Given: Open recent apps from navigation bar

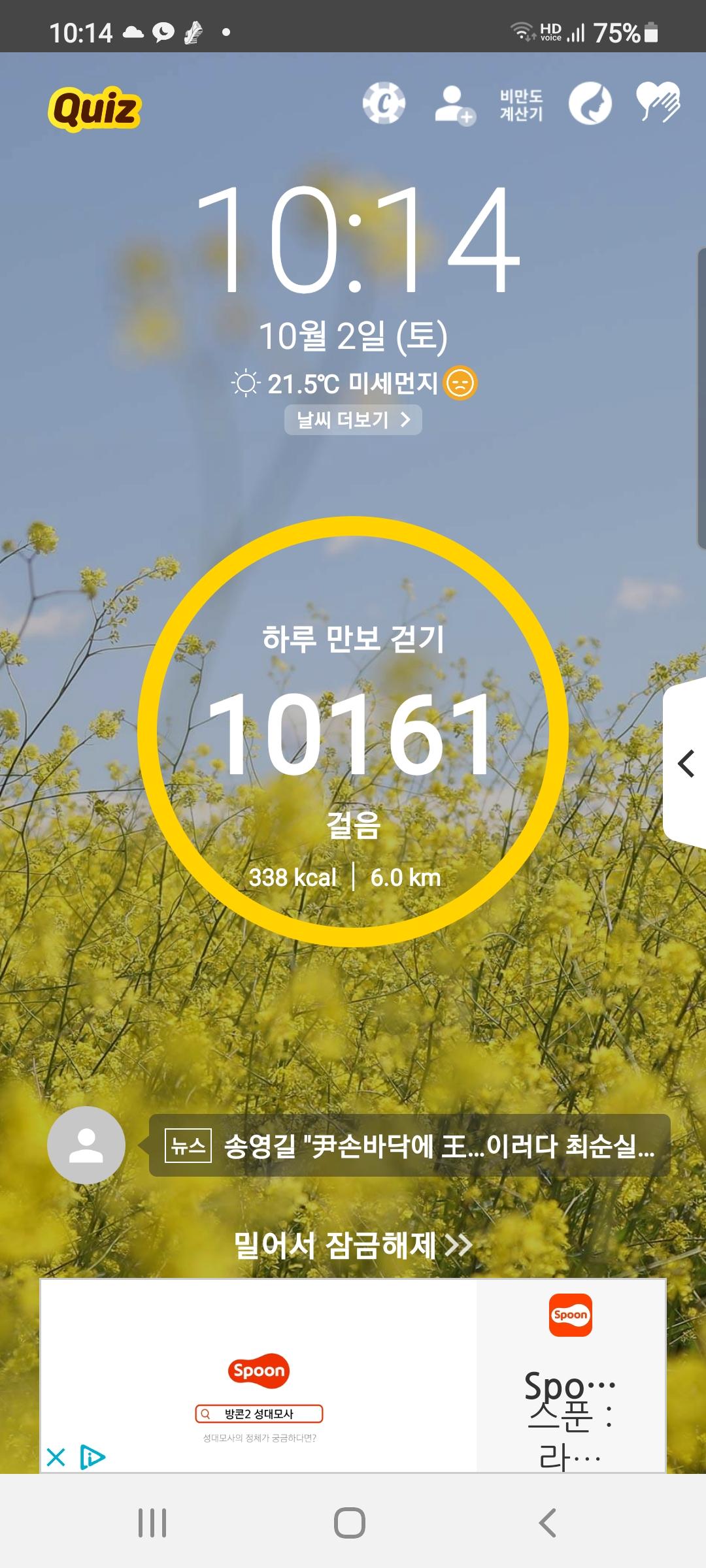Looking at the screenshot, I should pyautogui.click(x=152, y=1523).
